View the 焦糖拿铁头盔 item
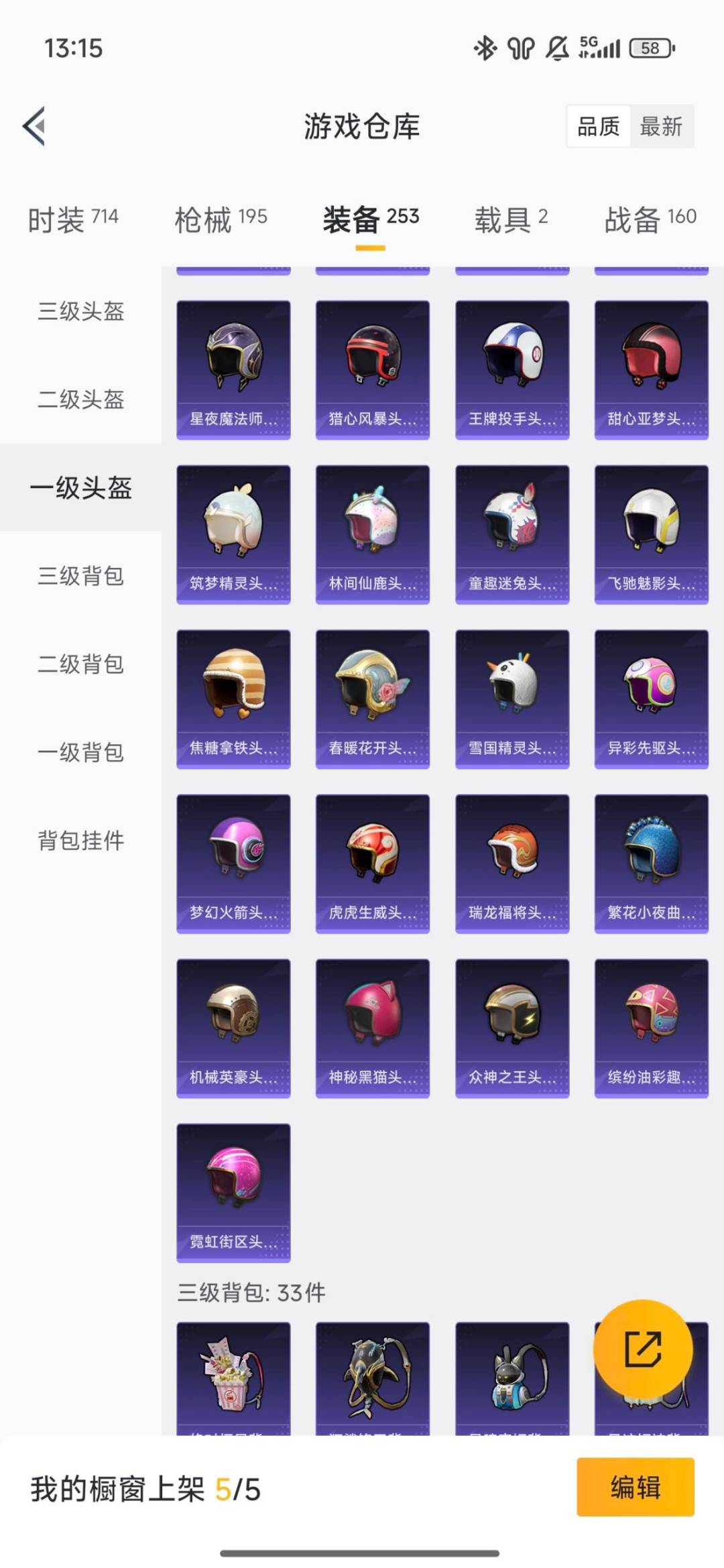724x1568 pixels. 233,697
